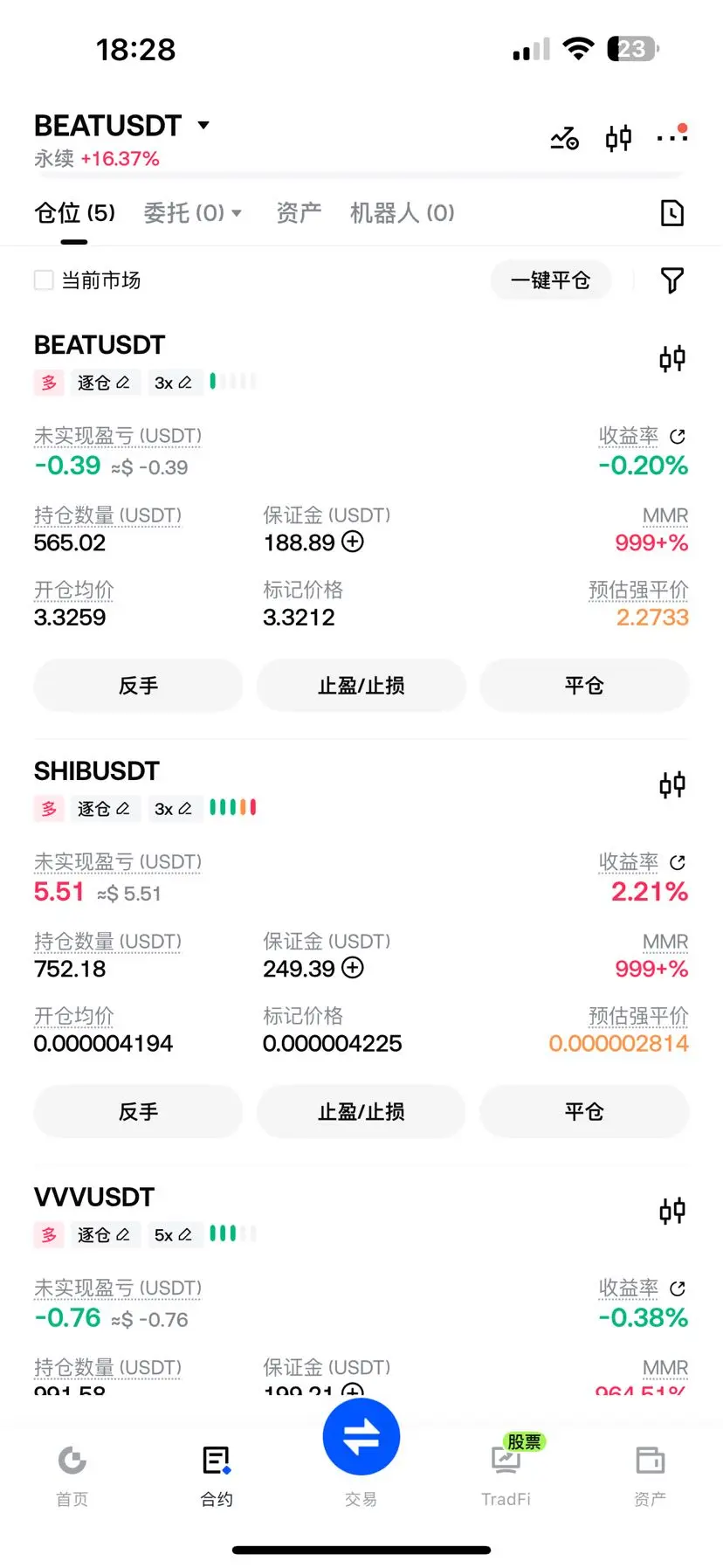Tap 平仓 for the SHIBUSDT position

(584, 1112)
